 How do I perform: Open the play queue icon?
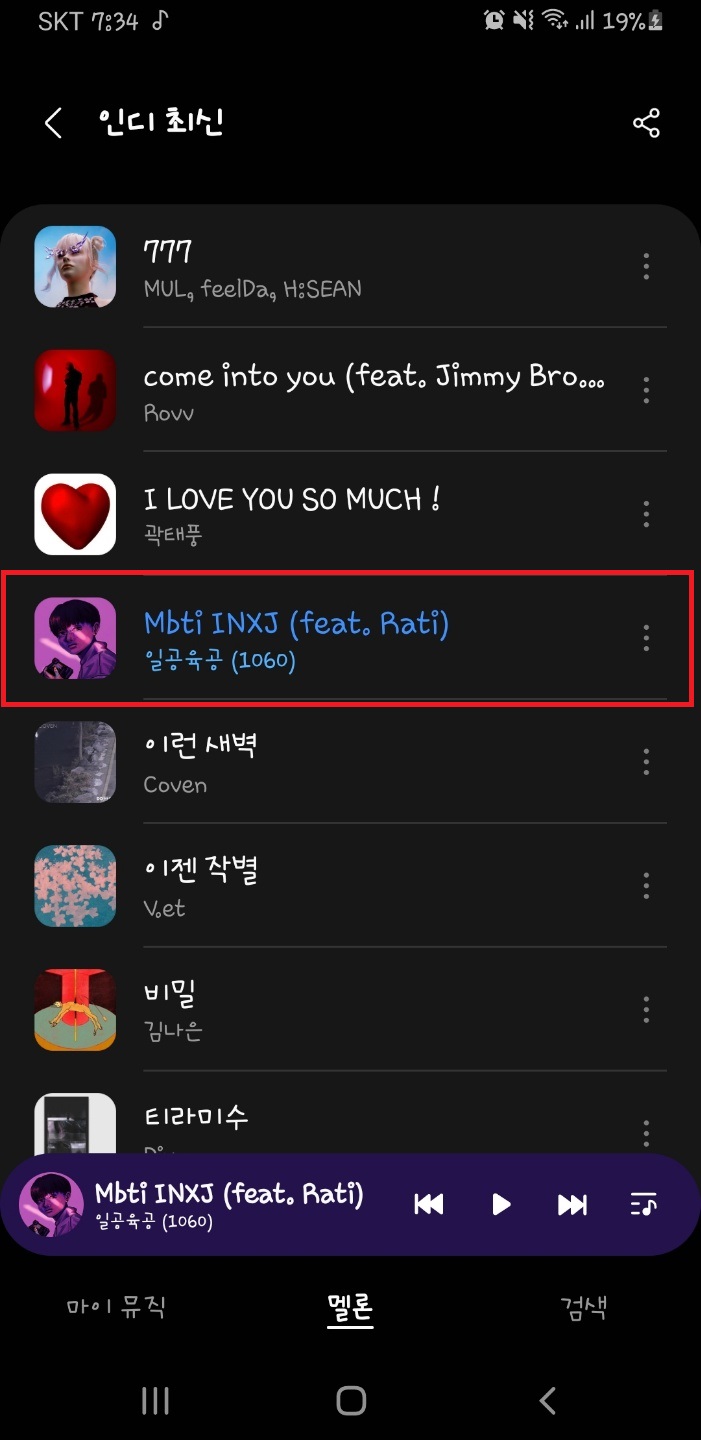643,1205
